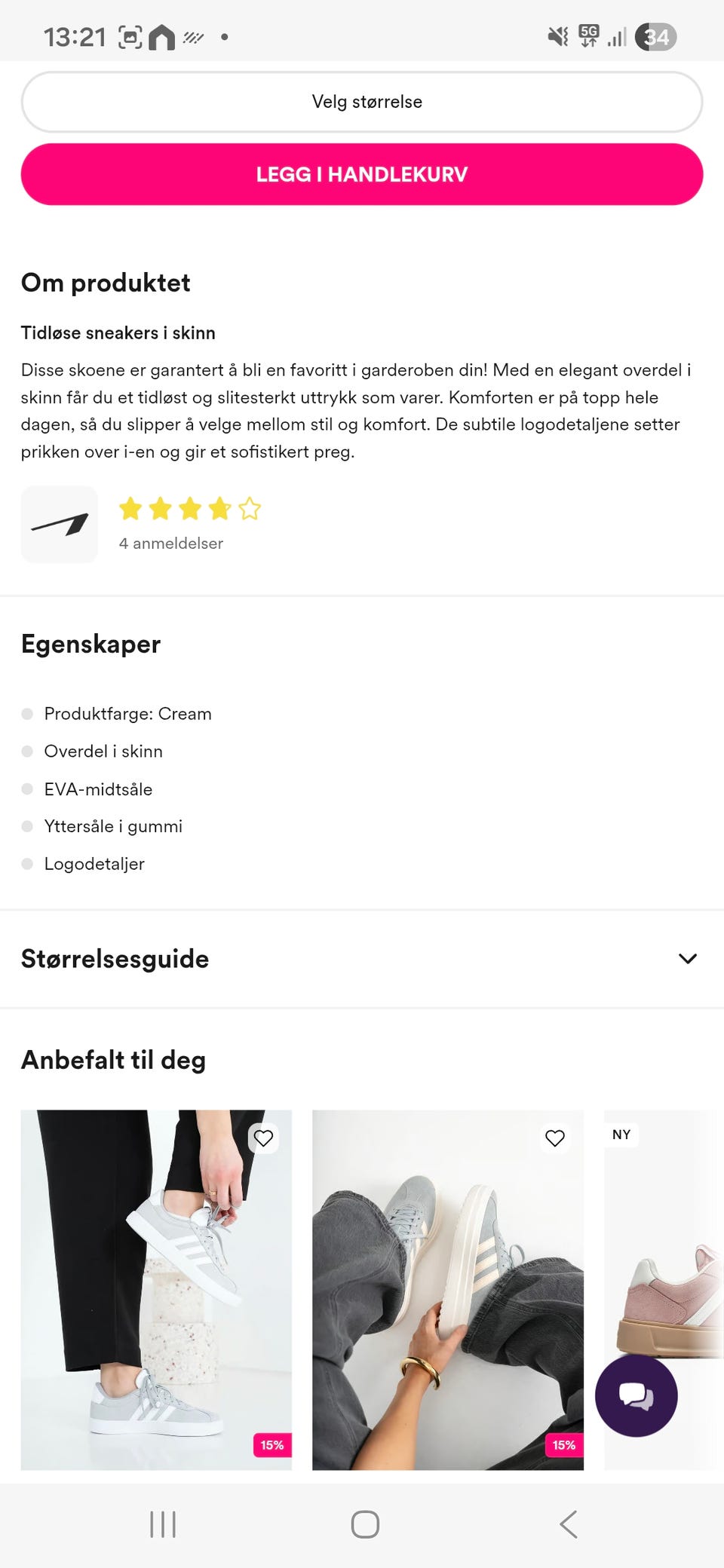Favorite the first recommended sneaker with heart
This screenshot has width=724, height=1568.
[x=263, y=1138]
